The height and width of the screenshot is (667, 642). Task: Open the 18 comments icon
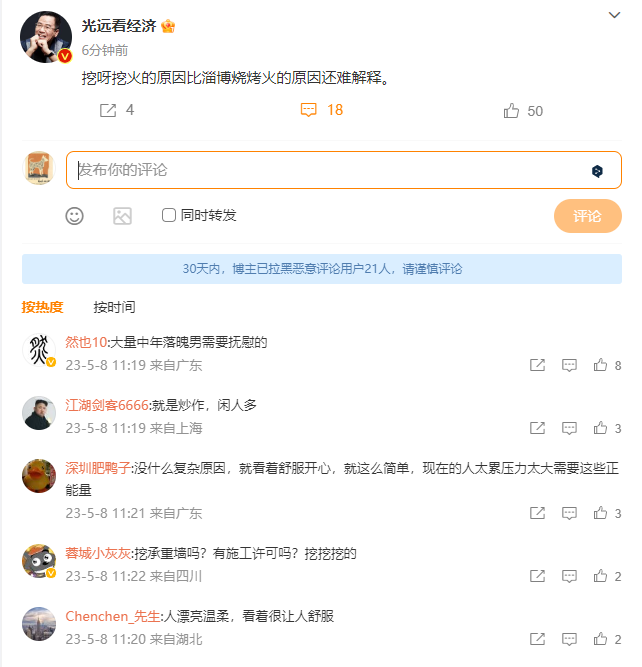pos(309,110)
